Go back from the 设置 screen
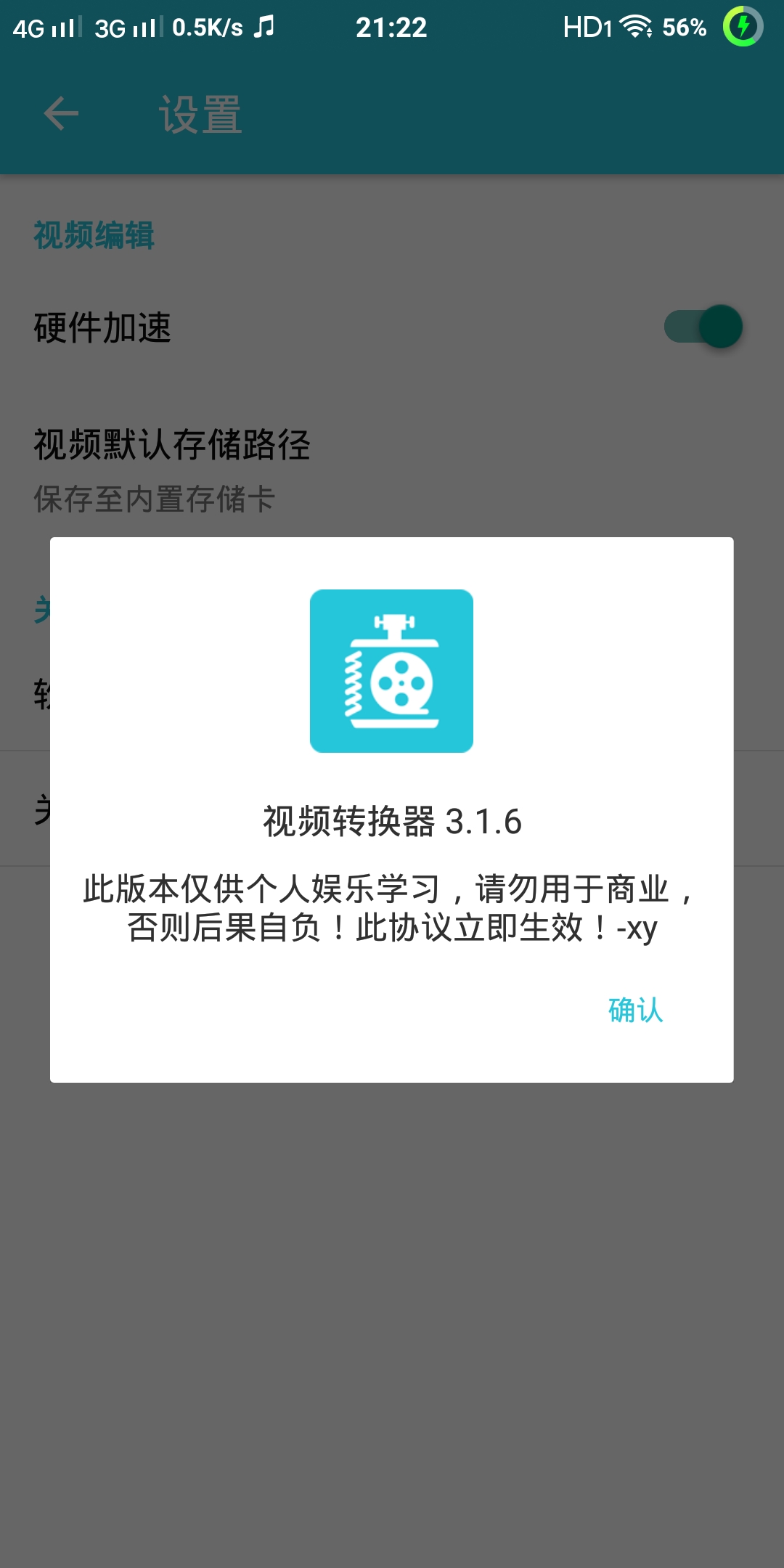 [61, 114]
